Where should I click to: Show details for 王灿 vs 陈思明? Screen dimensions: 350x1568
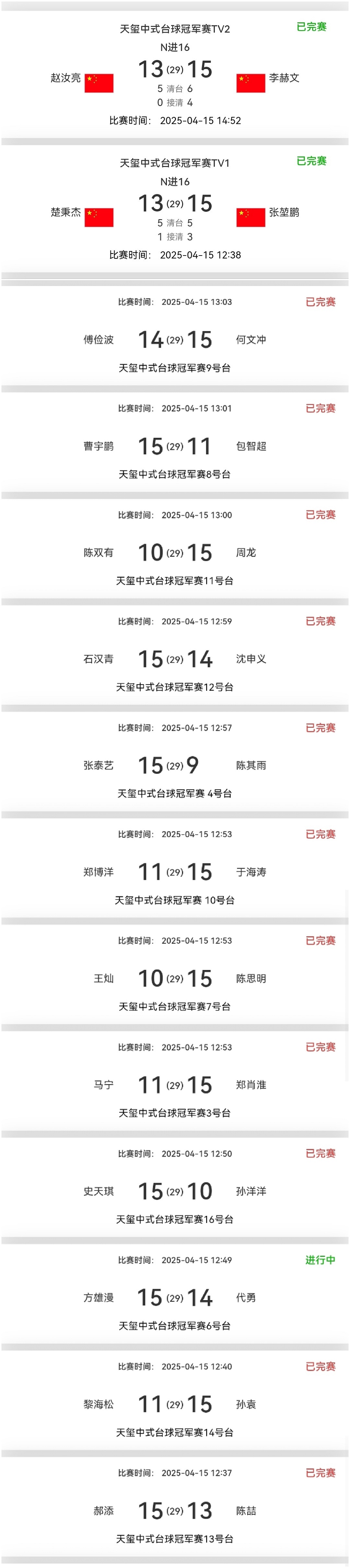(x=175, y=978)
